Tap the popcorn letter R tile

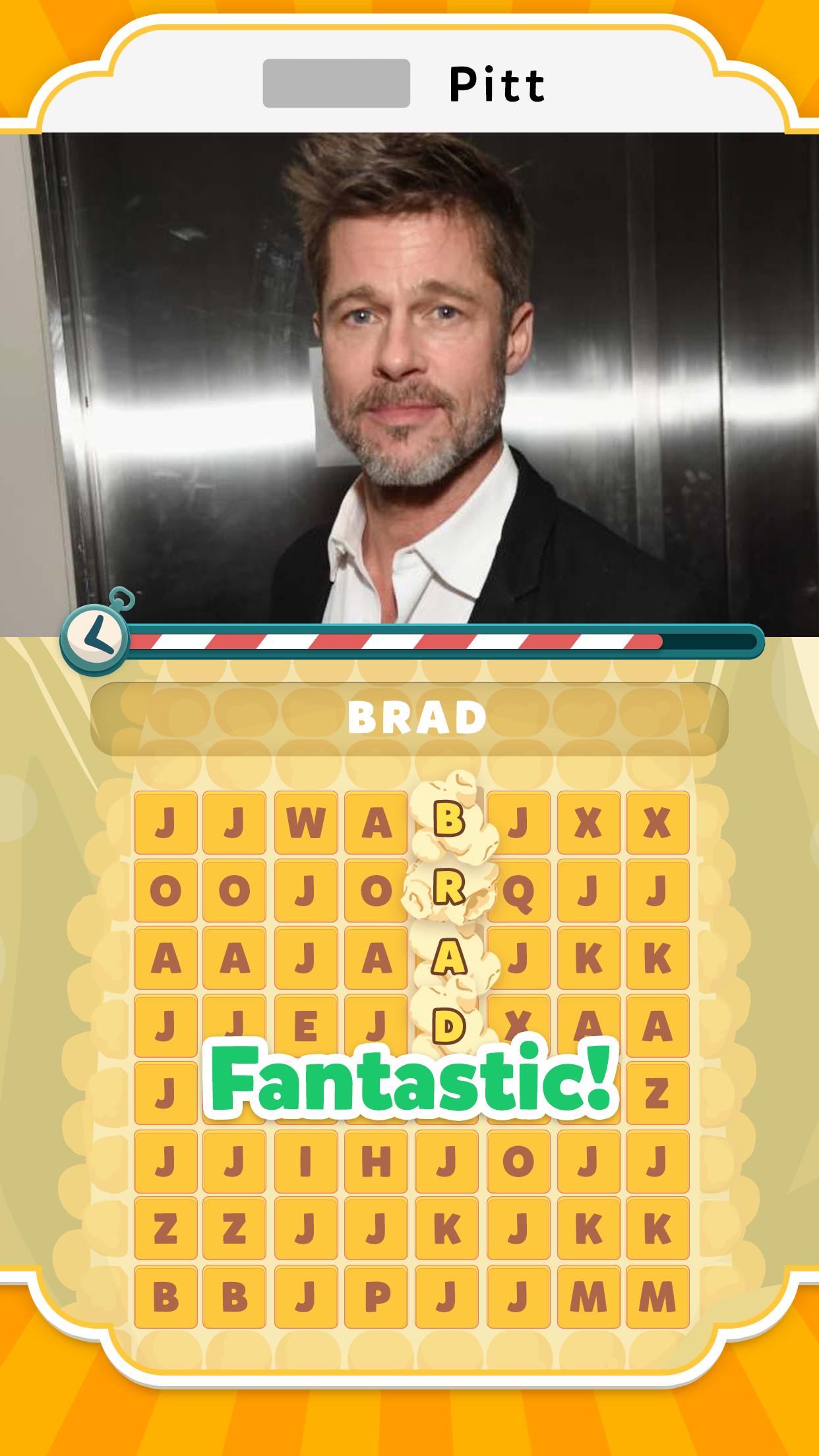point(448,890)
